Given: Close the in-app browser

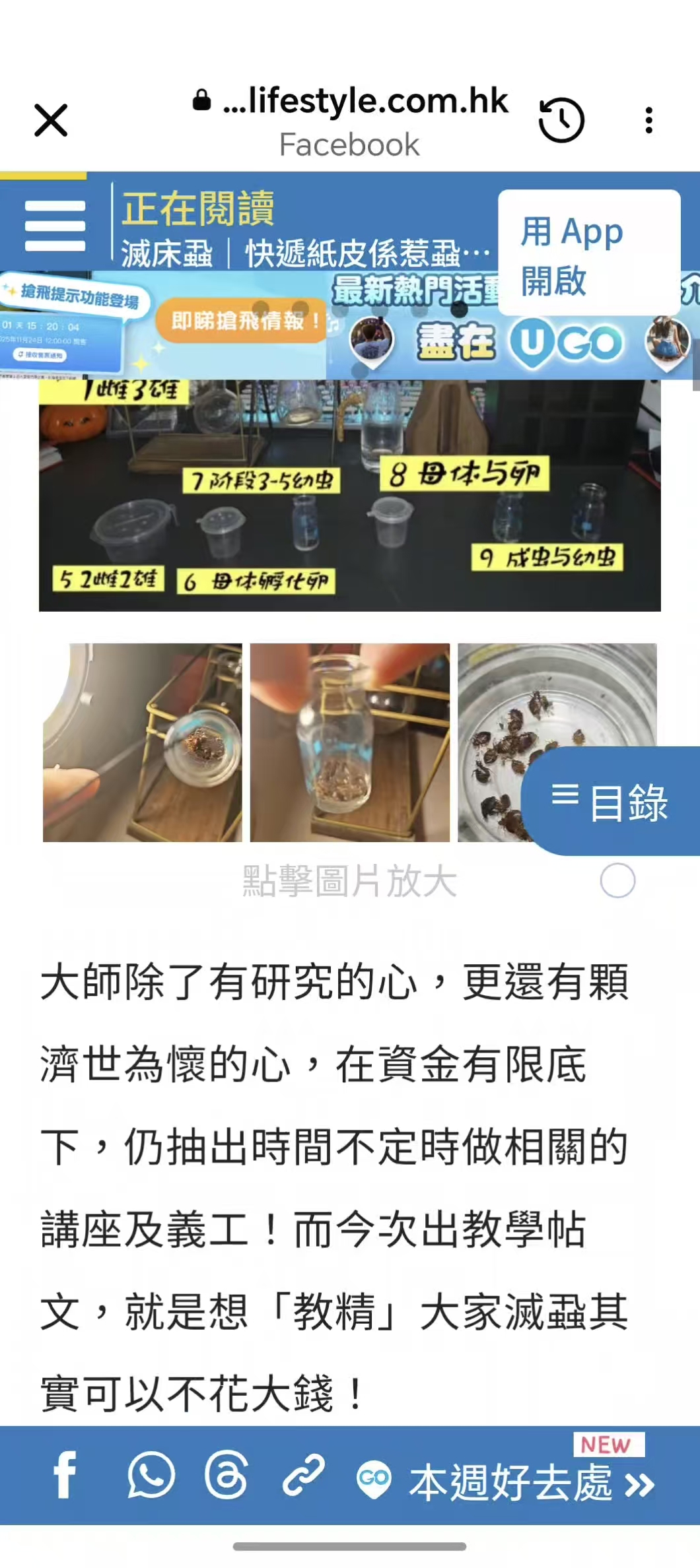Looking at the screenshot, I should pyautogui.click(x=51, y=120).
